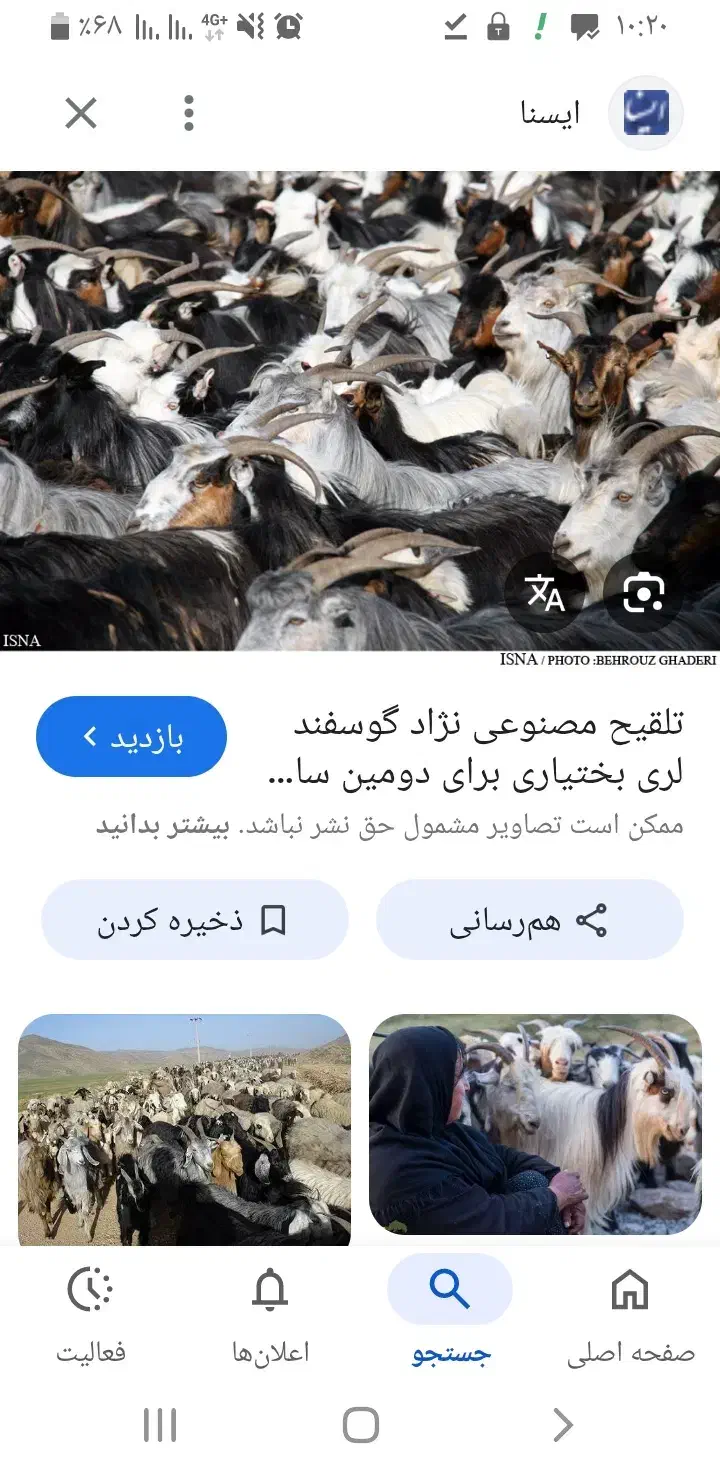The image size is (720, 1480).
Task: Go to صفحه اصلی using the home icon
Action: click(x=629, y=1290)
